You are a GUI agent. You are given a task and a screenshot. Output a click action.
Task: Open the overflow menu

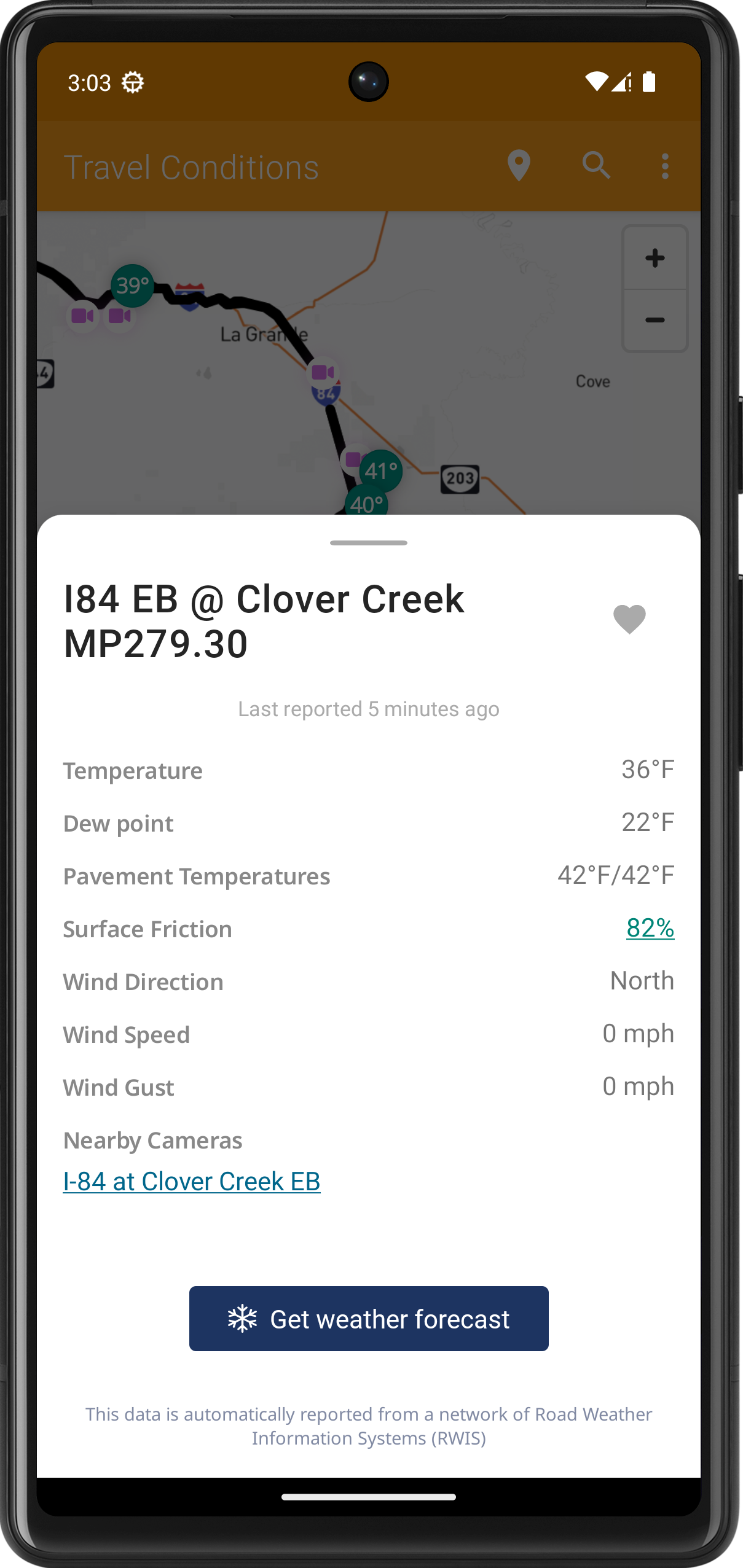coord(665,166)
